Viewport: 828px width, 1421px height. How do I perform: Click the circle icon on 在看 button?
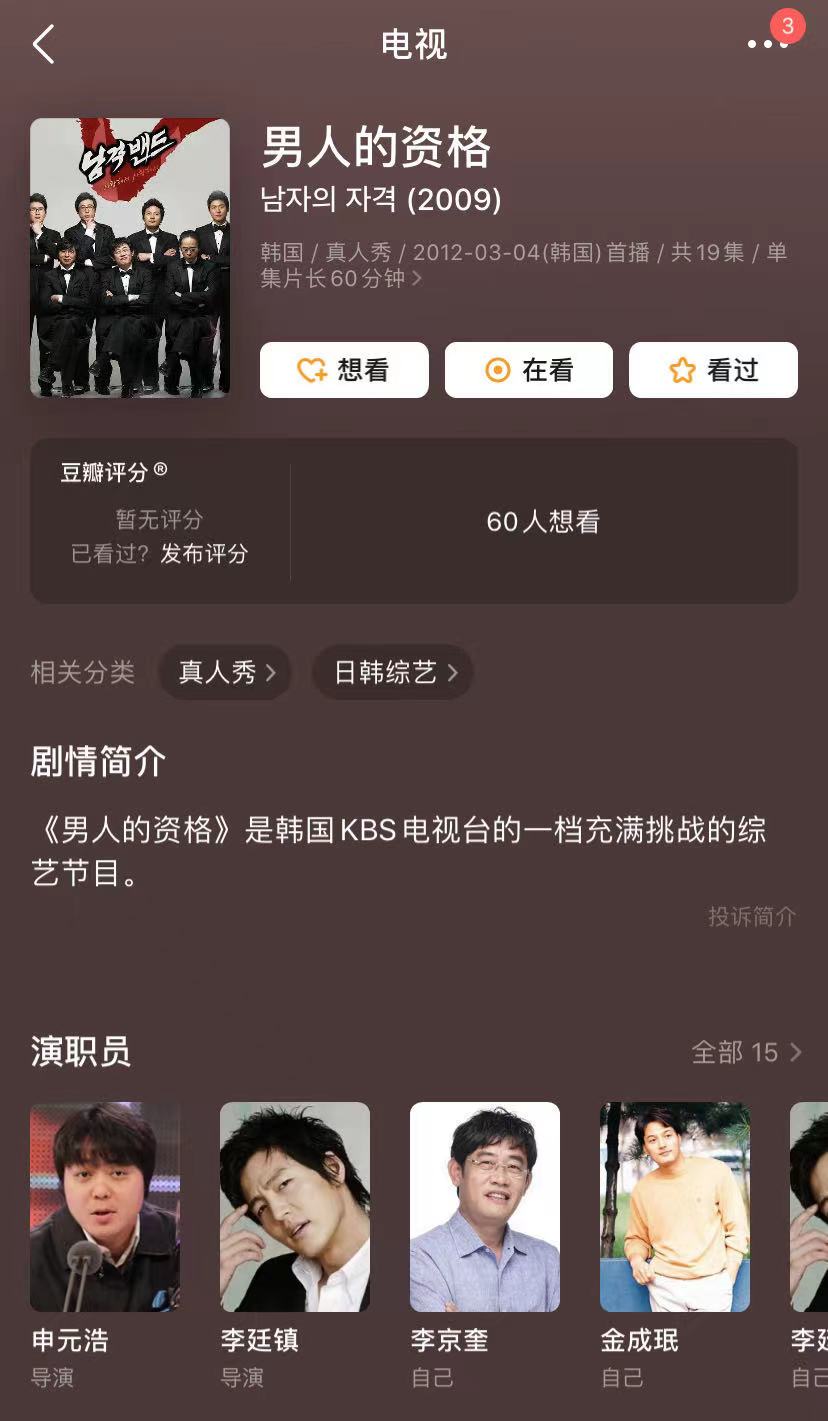pyautogui.click(x=496, y=369)
